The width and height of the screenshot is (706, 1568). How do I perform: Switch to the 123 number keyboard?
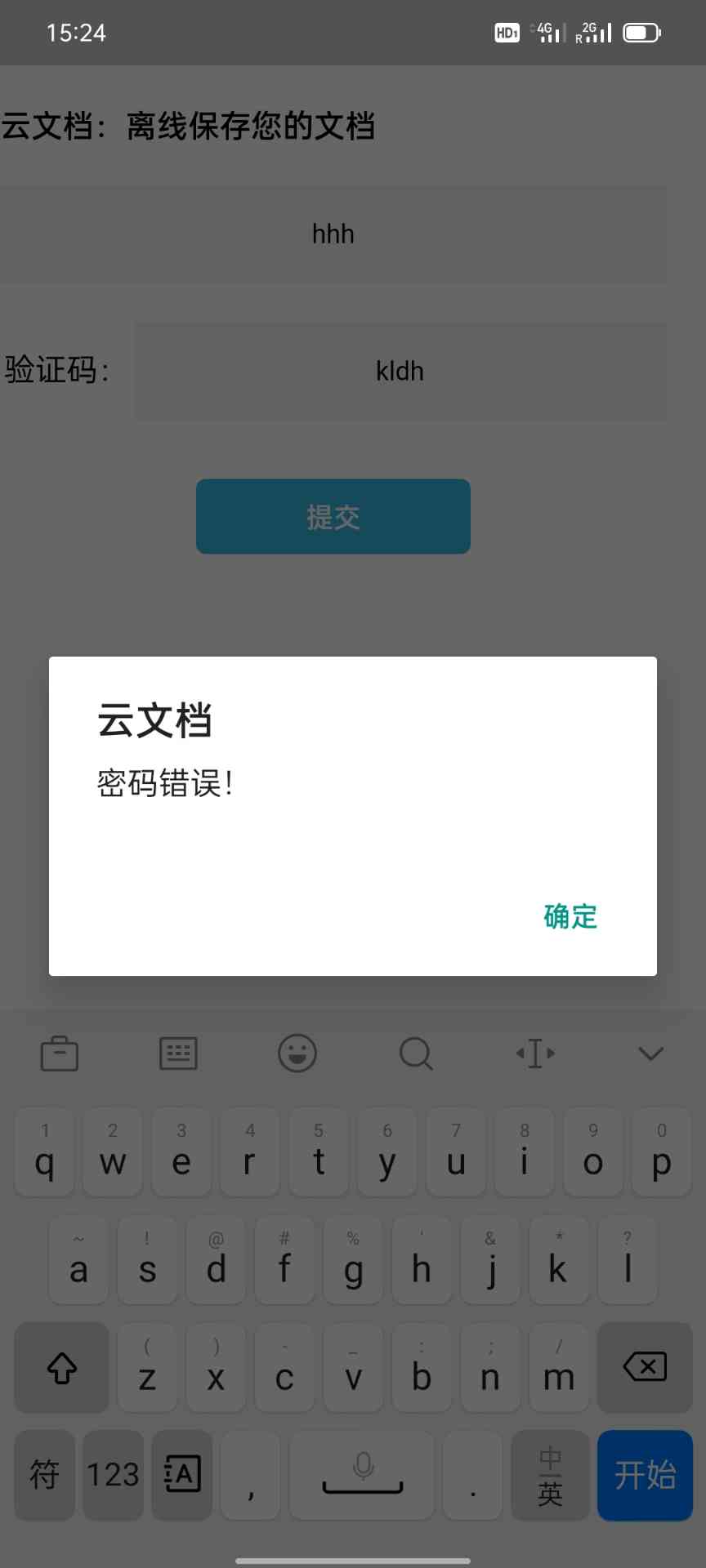[113, 1475]
